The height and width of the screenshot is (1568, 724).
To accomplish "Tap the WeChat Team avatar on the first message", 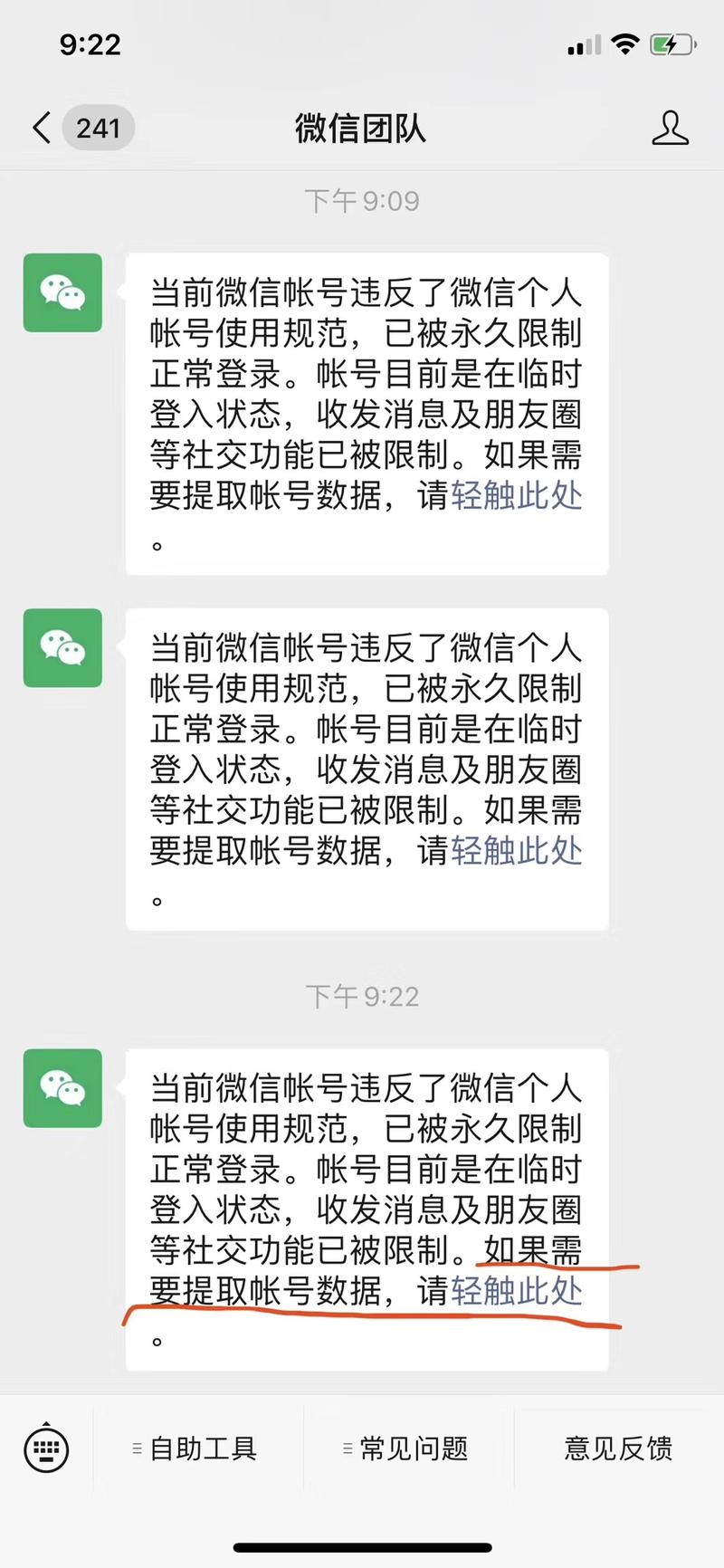I will pos(62,292).
